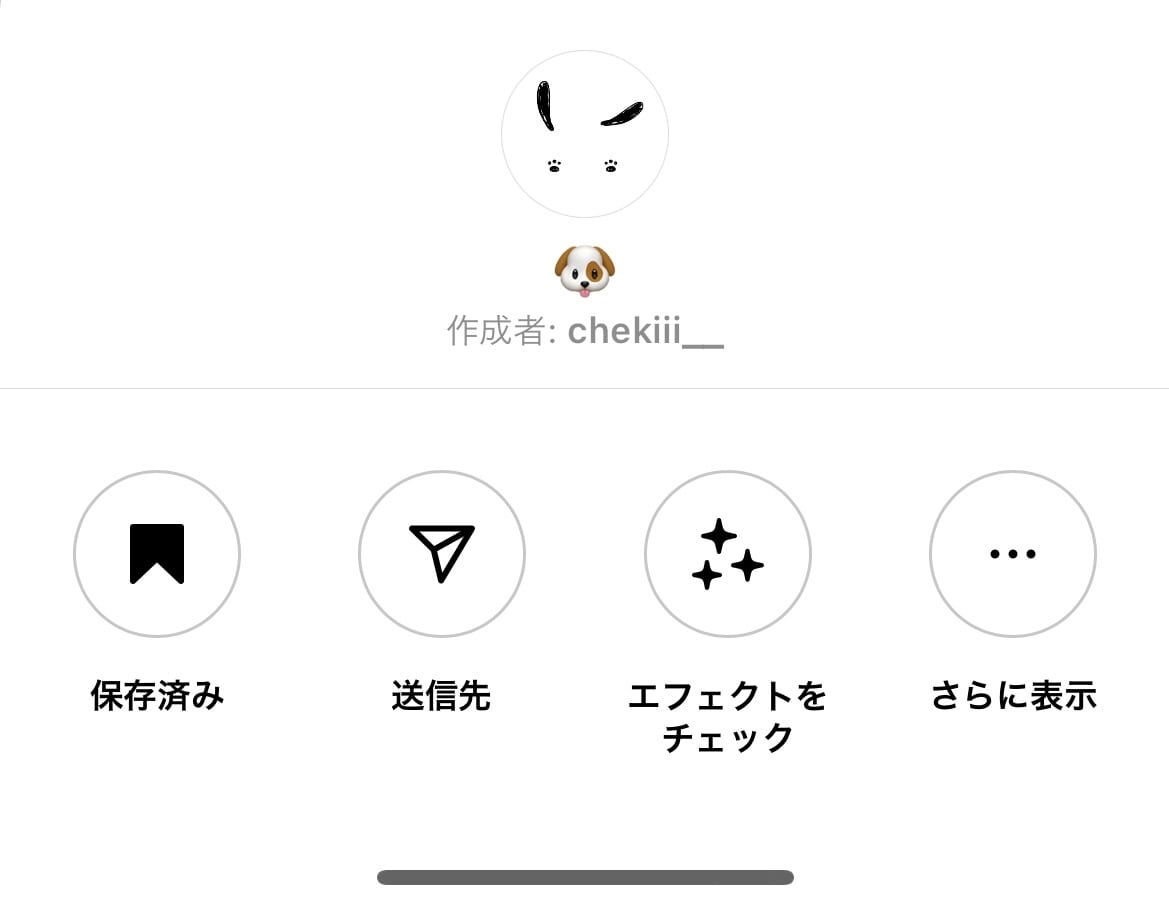
Task: Send the effect via 送信先
Action: [441, 554]
